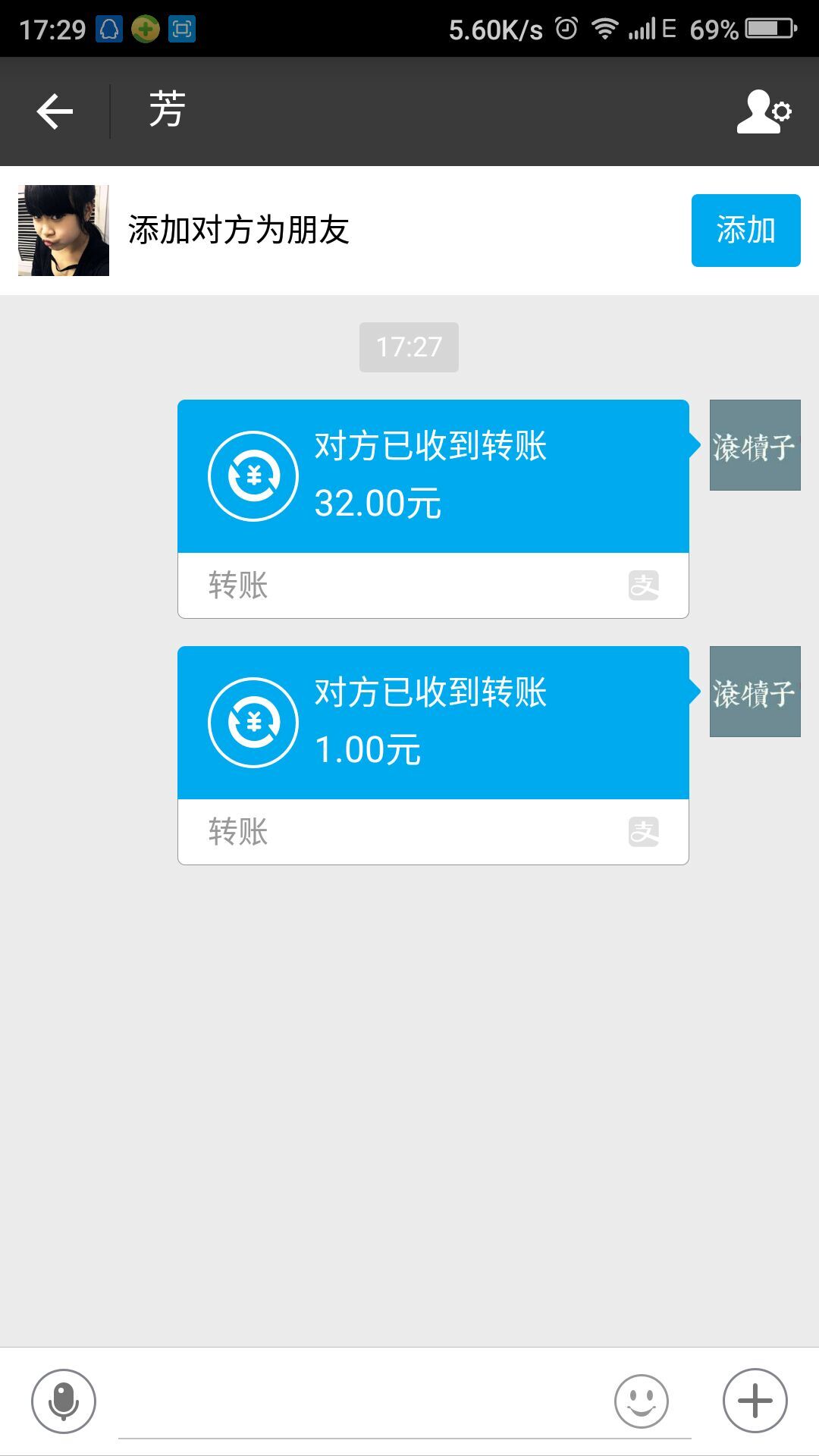The image size is (819, 1456).
Task: Tap the sender avatar beside the 1.00元 transfer
Action: 755,692
